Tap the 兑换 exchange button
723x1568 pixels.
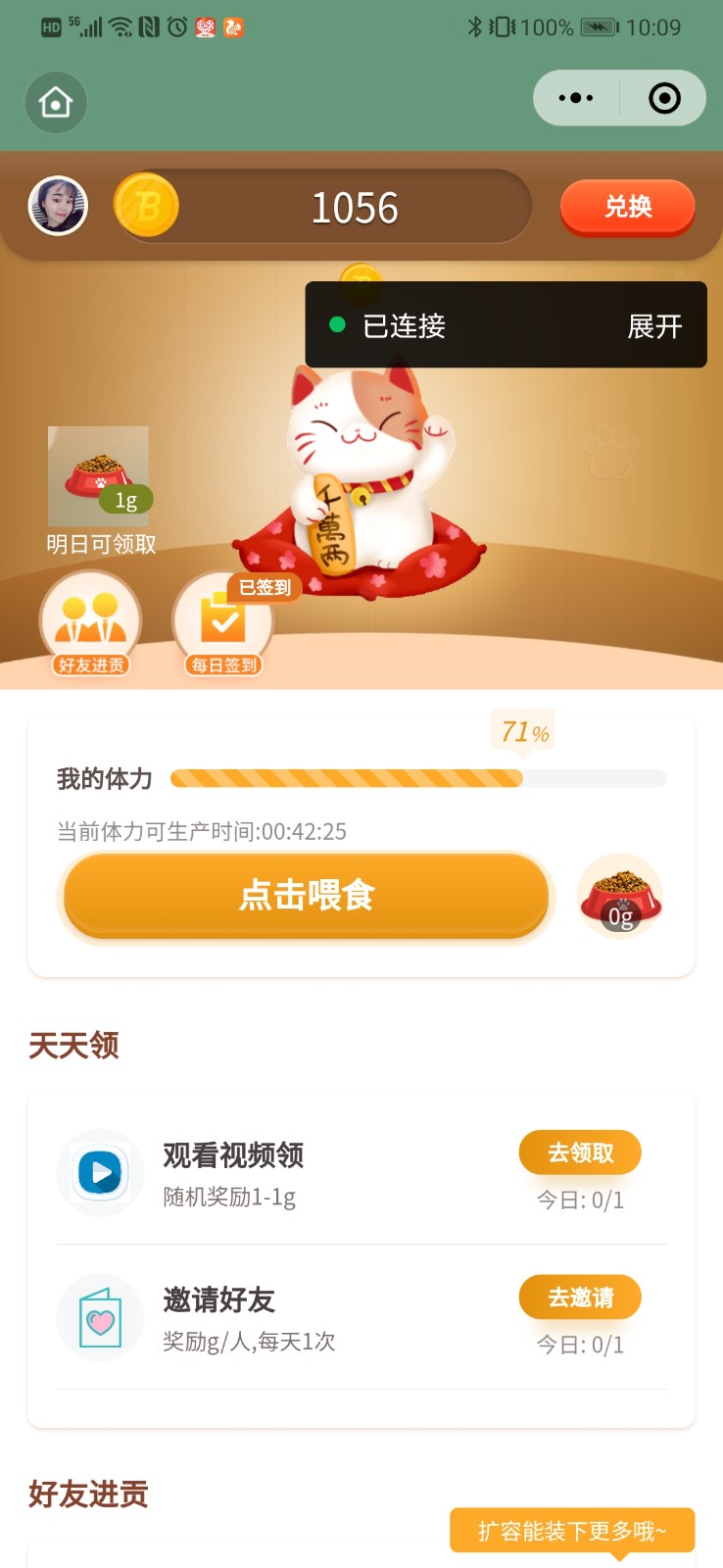(627, 207)
